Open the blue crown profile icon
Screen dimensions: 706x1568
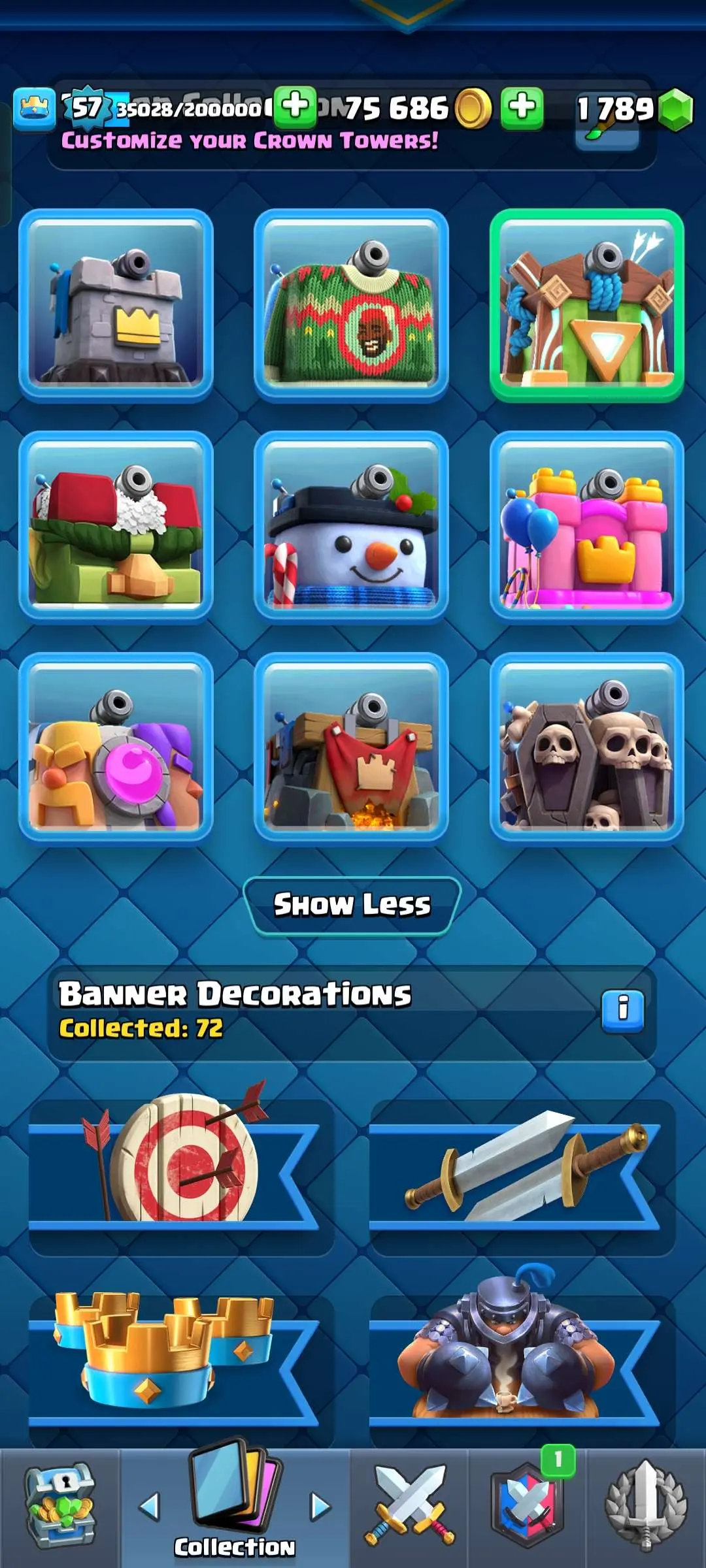pos(34,108)
